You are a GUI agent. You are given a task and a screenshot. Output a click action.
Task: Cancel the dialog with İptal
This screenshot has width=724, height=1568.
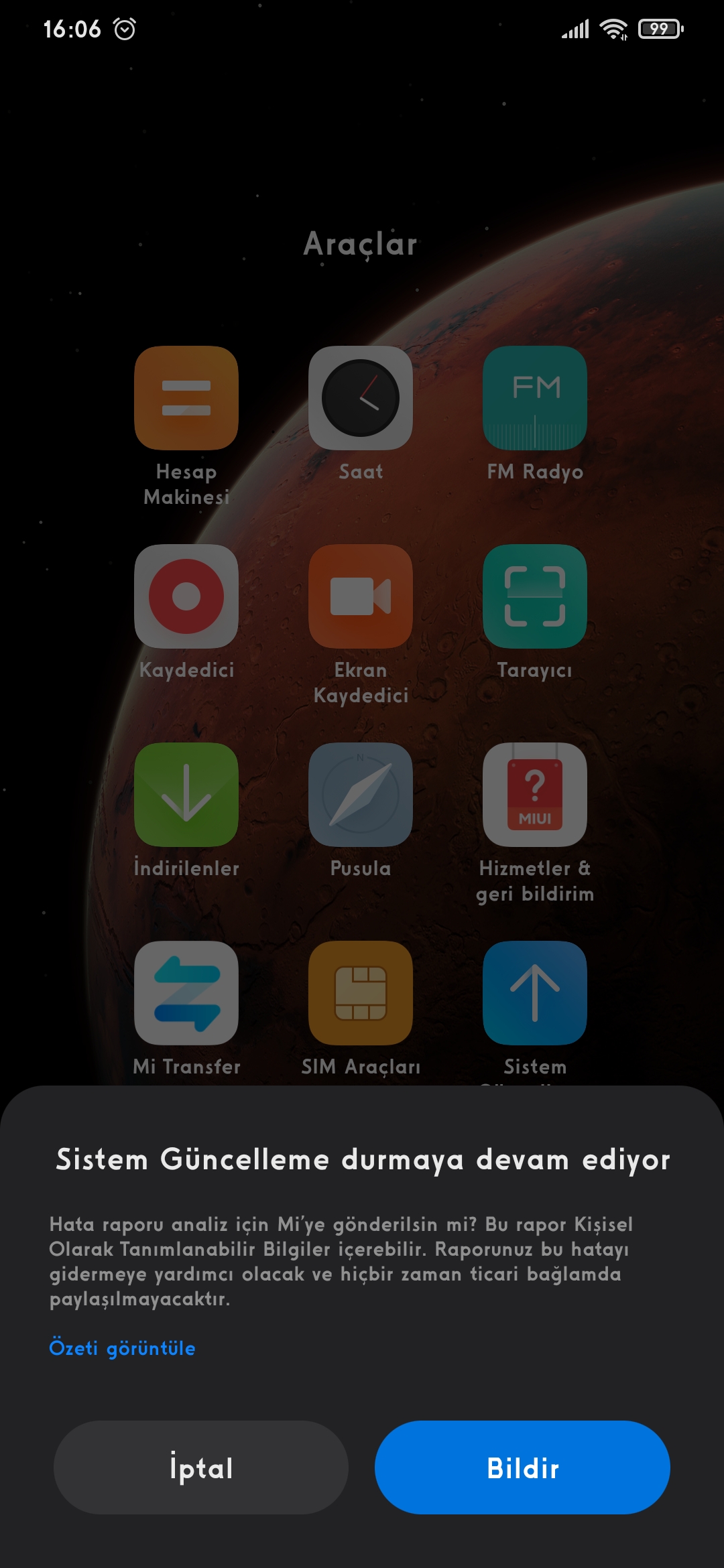pyautogui.click(x=201, y=1467)
